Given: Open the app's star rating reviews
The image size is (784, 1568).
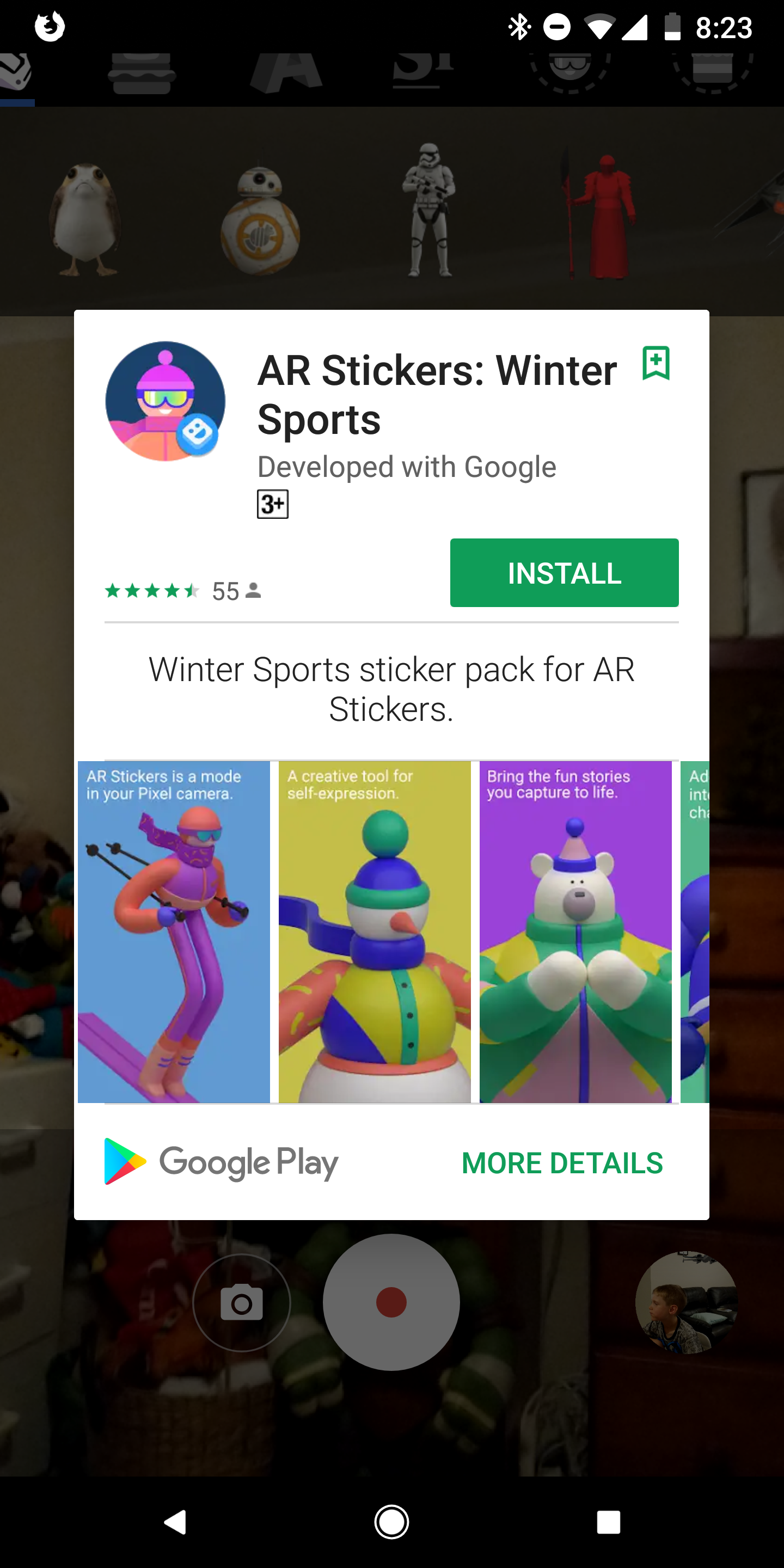Looking at the screenshot, I should pos(183,590).
